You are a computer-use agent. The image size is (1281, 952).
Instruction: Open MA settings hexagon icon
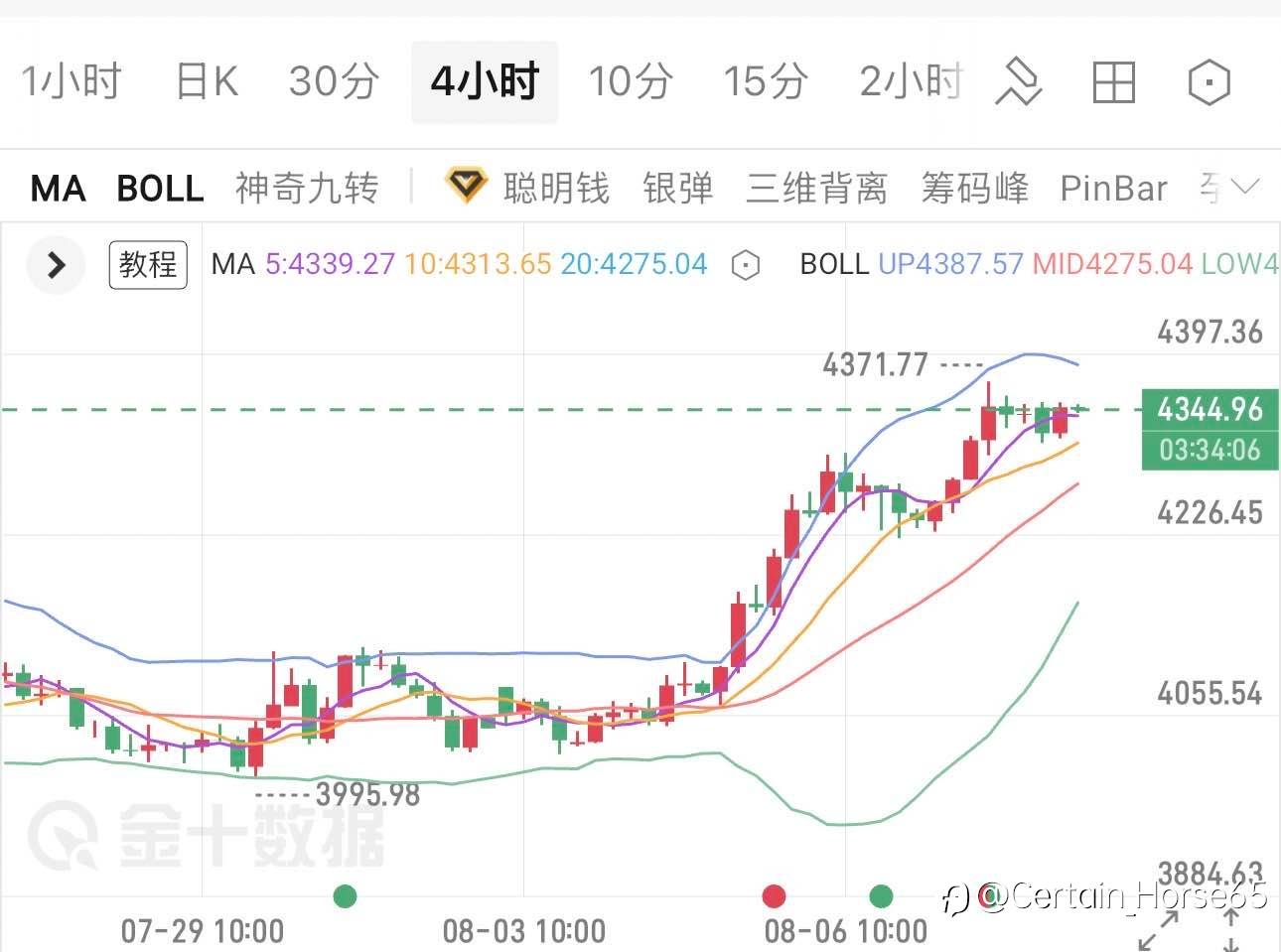click(745, 265)
